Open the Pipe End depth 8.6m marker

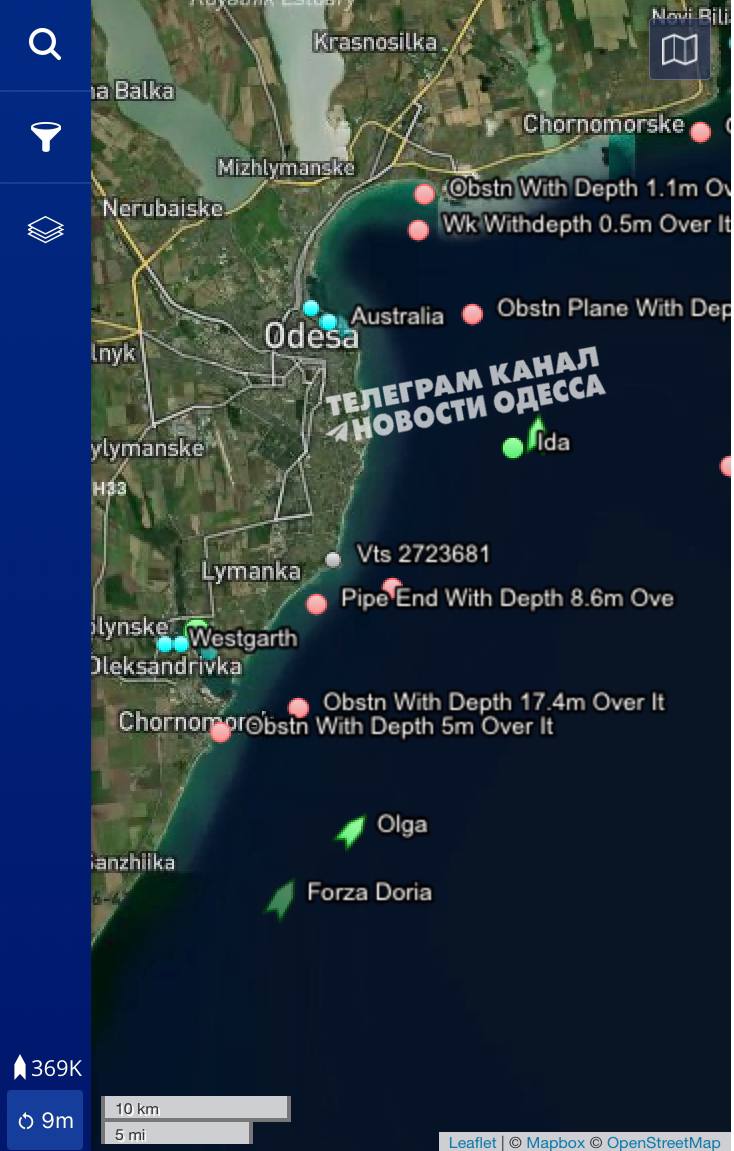pos(317,604)
